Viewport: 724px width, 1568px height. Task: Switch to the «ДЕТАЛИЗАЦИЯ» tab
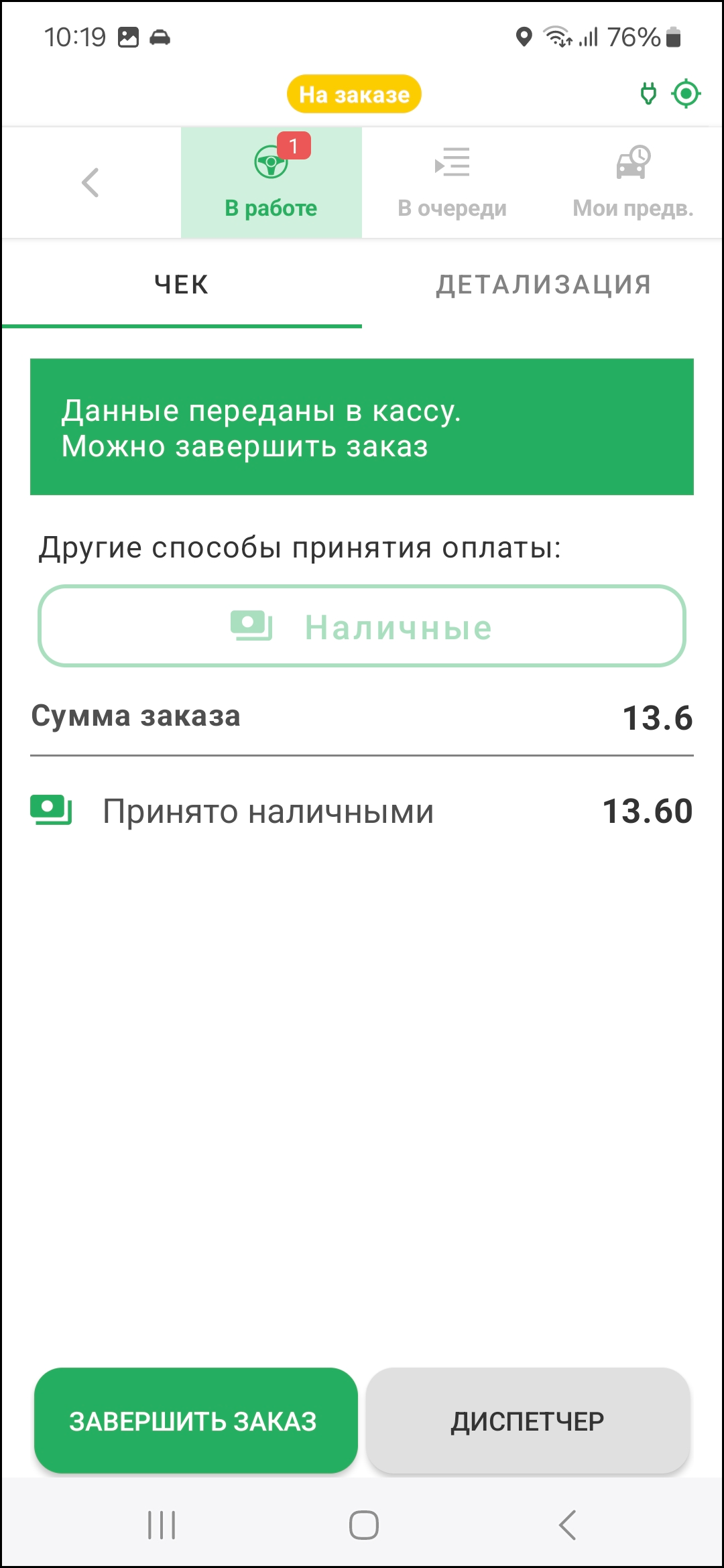coord(543,285)
